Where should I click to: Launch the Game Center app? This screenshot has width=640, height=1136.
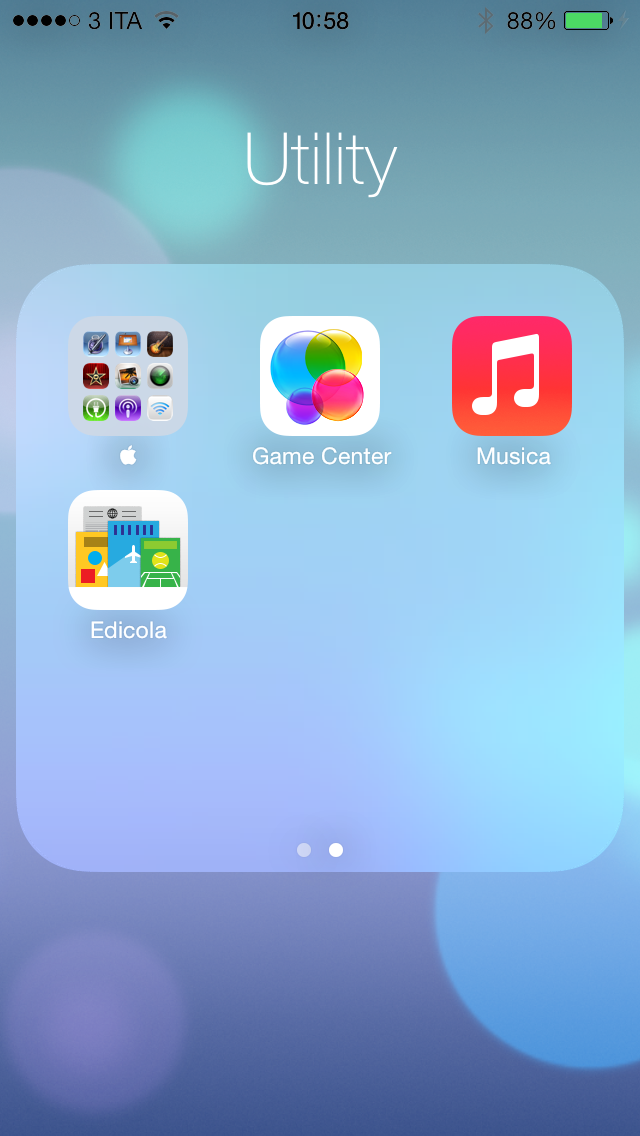(x=320, y=376)
